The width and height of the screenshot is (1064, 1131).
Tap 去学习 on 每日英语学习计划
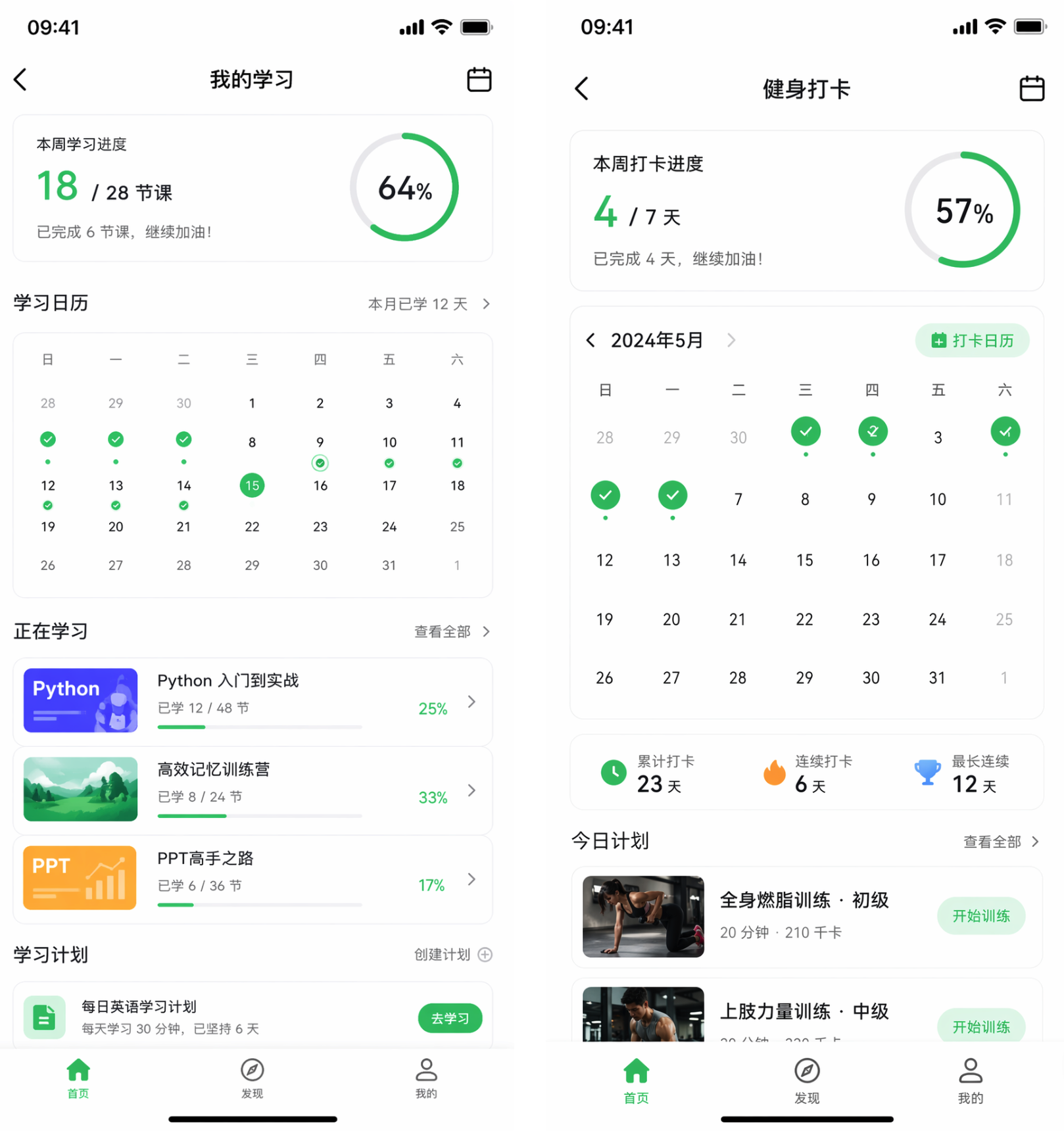pyautogui.click(x=450, y=1018)
